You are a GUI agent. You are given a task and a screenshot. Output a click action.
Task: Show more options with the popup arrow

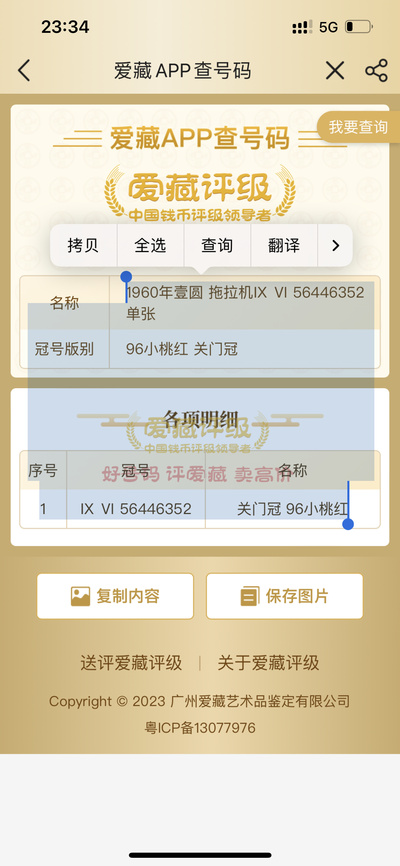point(335,245)
